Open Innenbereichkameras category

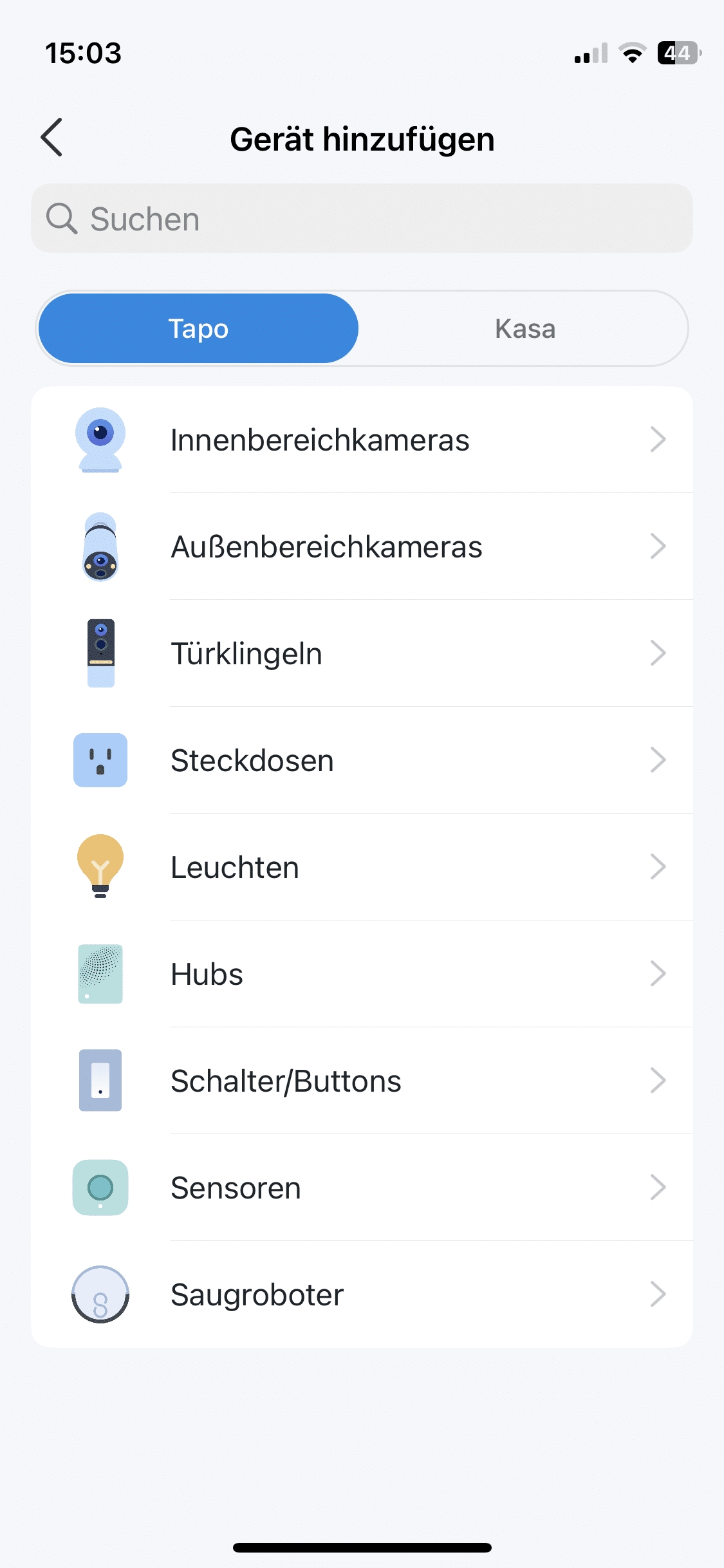click(362, 440)
